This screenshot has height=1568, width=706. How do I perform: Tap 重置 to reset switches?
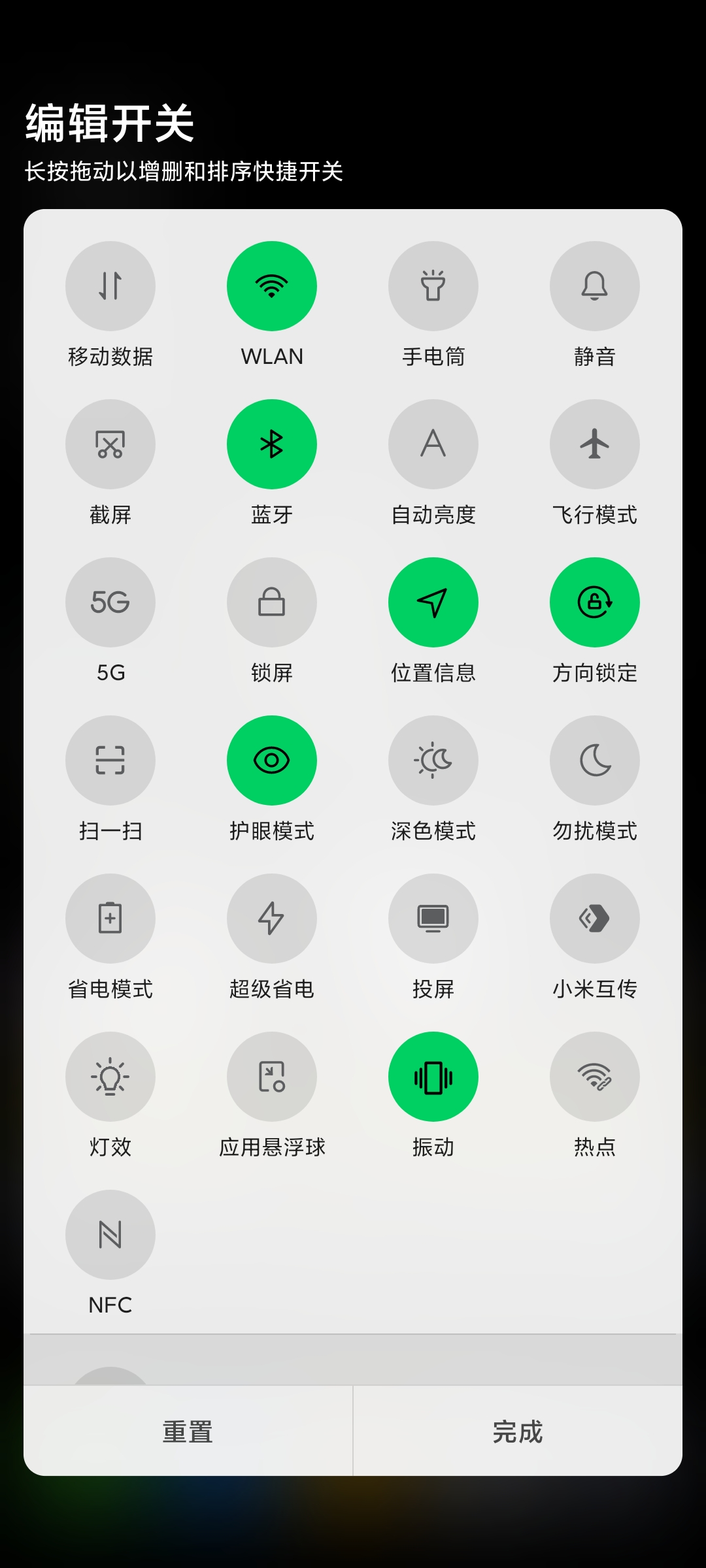(x=188, y=1431)
